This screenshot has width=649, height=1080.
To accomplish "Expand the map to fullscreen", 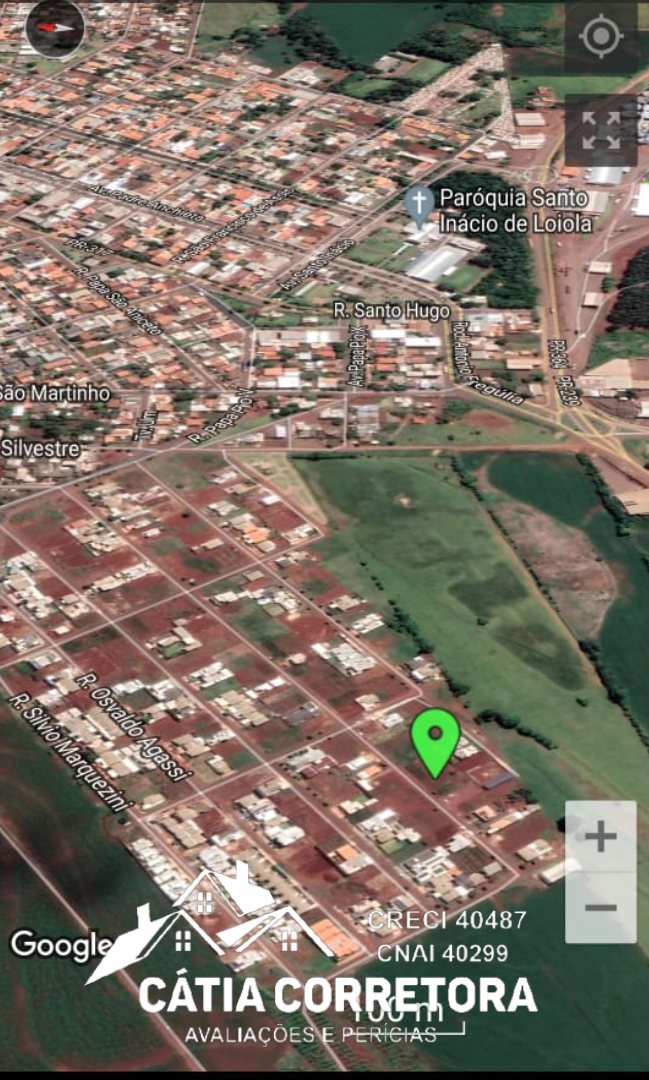I will (601, 130).
